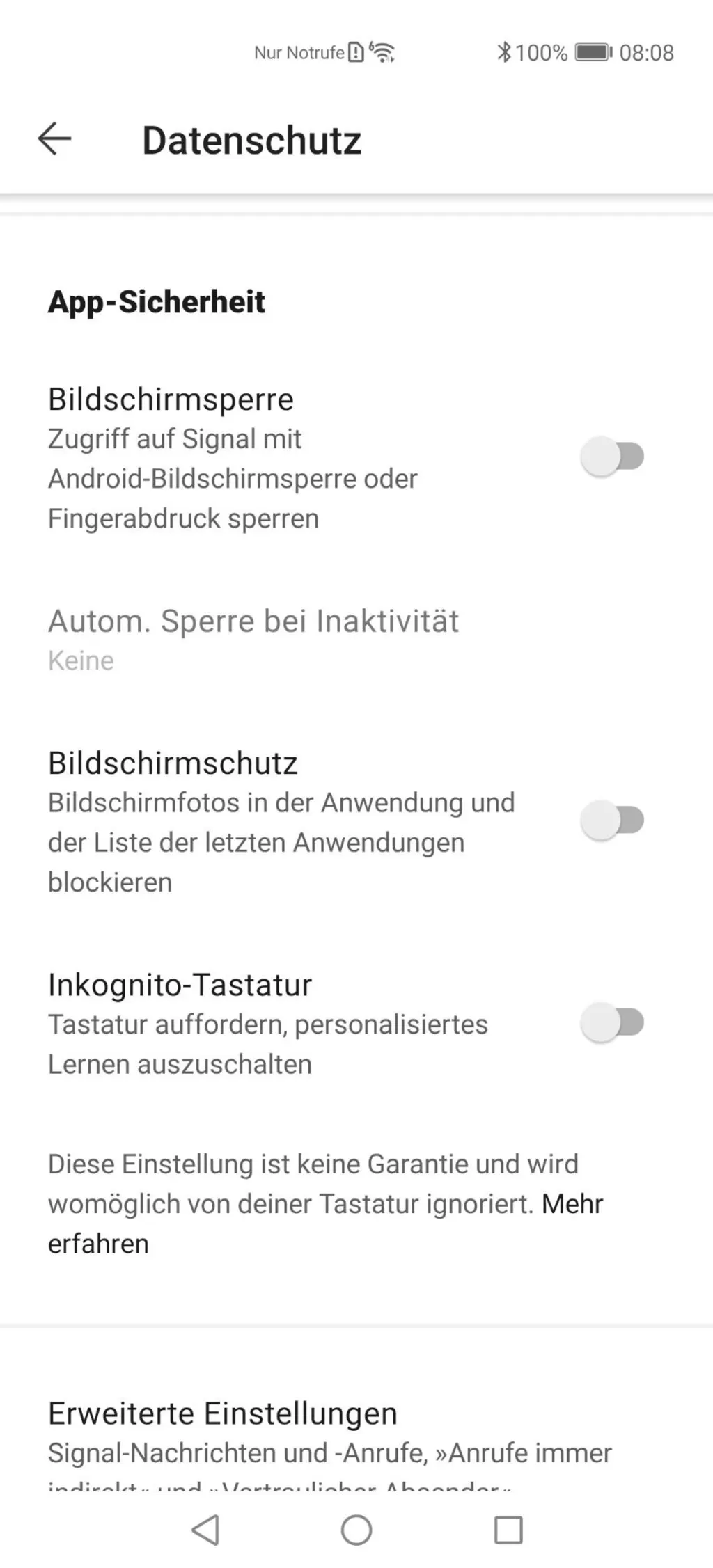Tap the Bluetooth icon in the status bar
713x1568 pixels.
coord(506,52)
